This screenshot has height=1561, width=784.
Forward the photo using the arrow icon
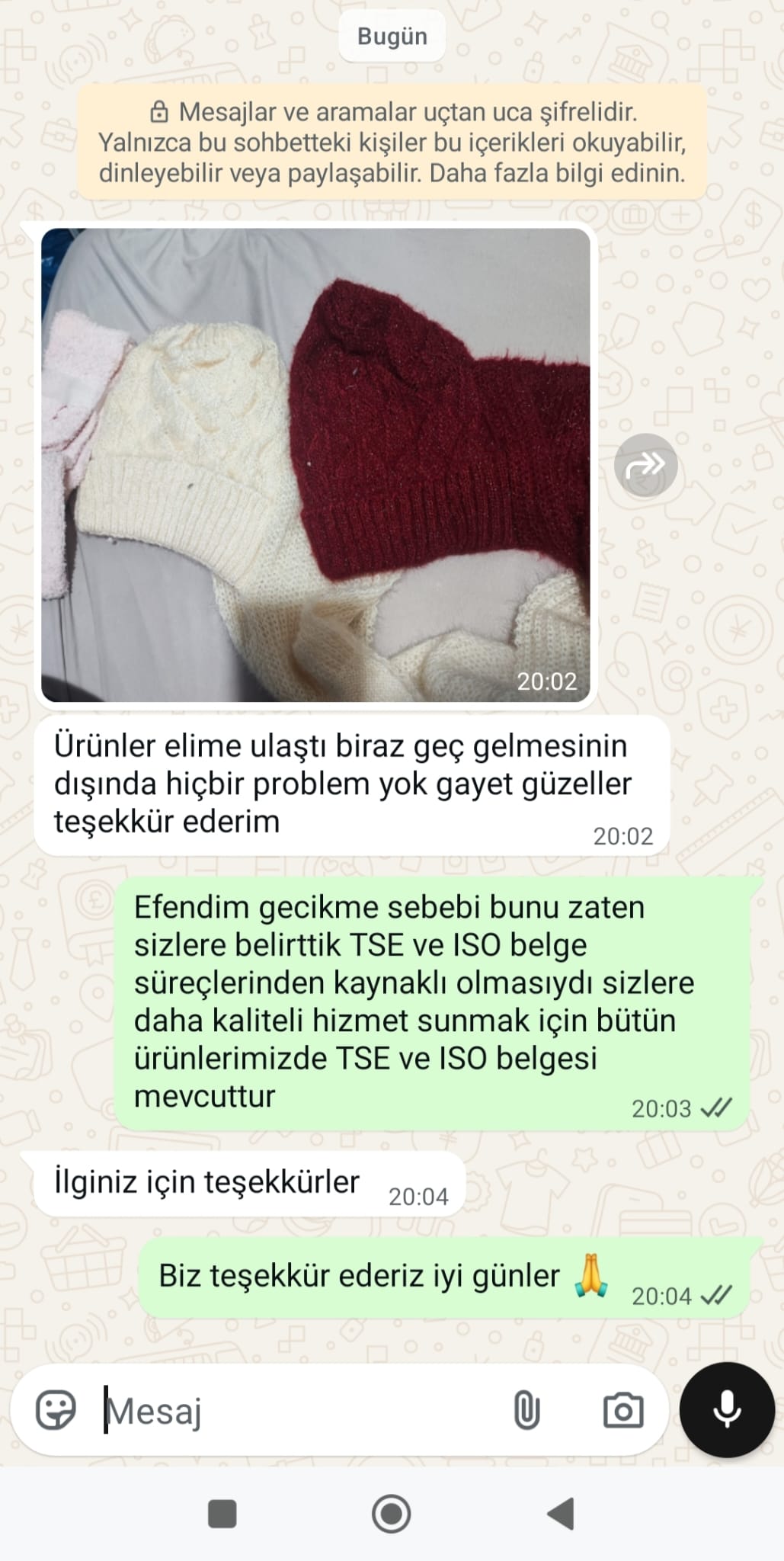click(x=645, y=465)
